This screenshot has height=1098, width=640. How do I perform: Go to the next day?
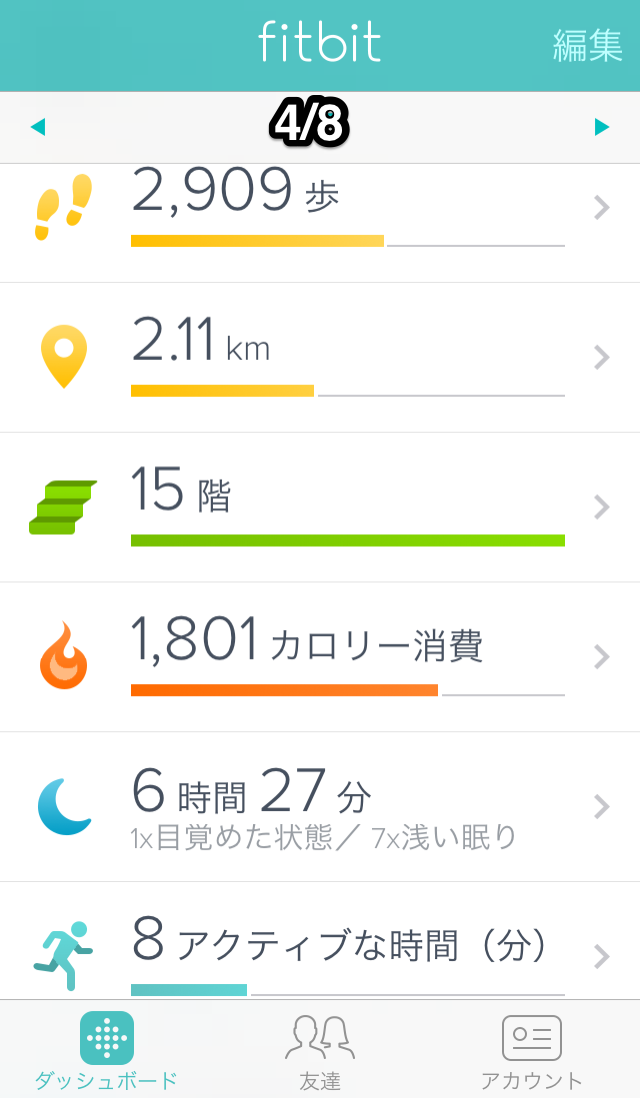coord(601,127)
